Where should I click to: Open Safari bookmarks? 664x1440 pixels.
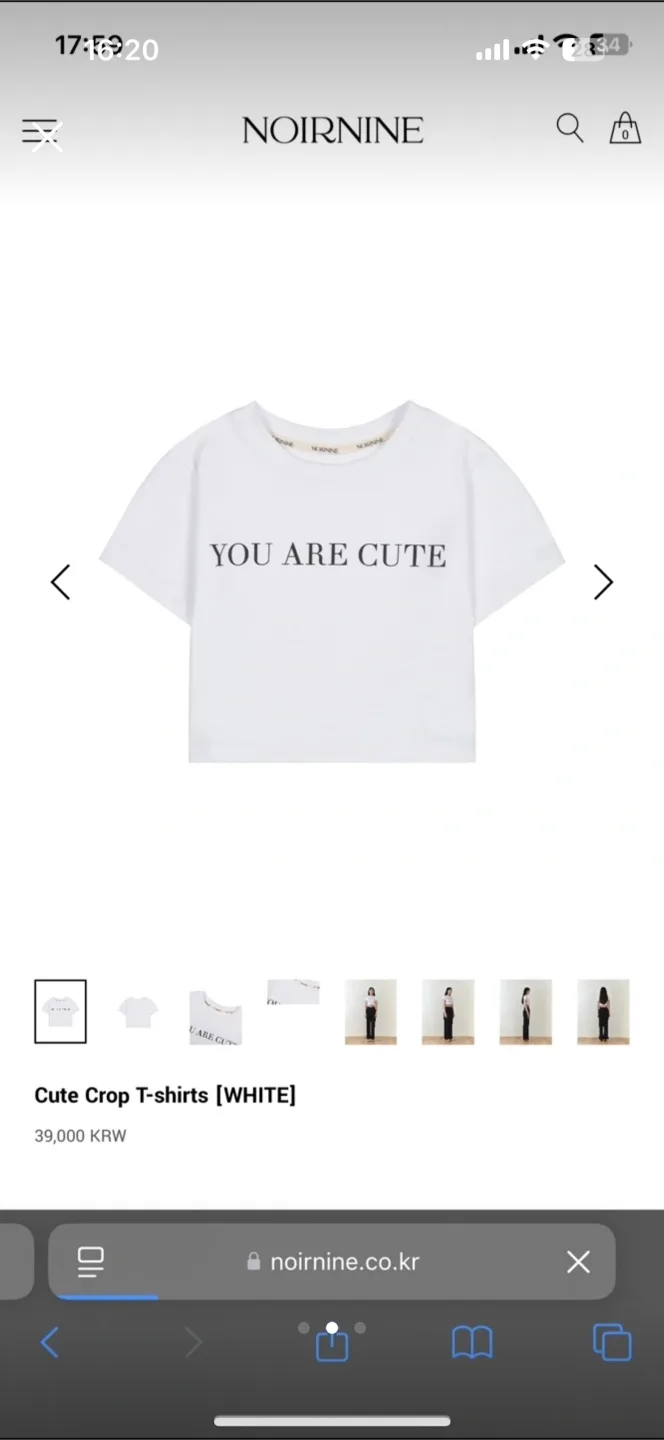point(472,1343)
